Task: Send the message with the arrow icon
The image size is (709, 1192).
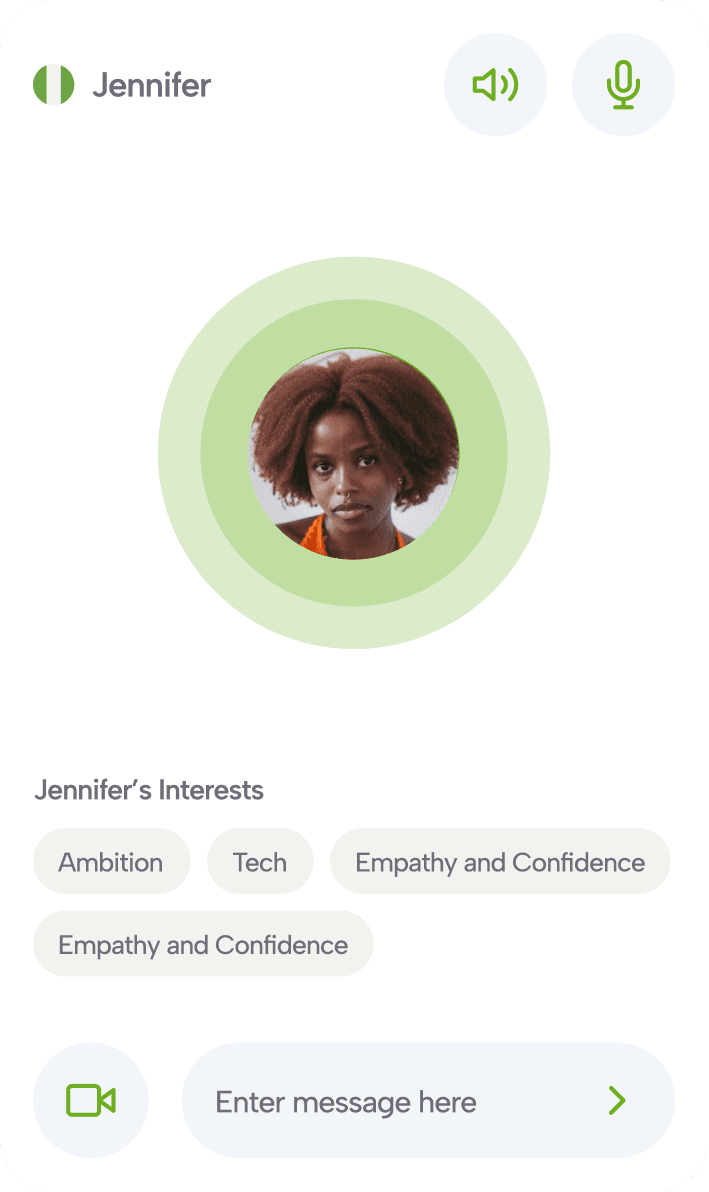Action: point(617,1101)
